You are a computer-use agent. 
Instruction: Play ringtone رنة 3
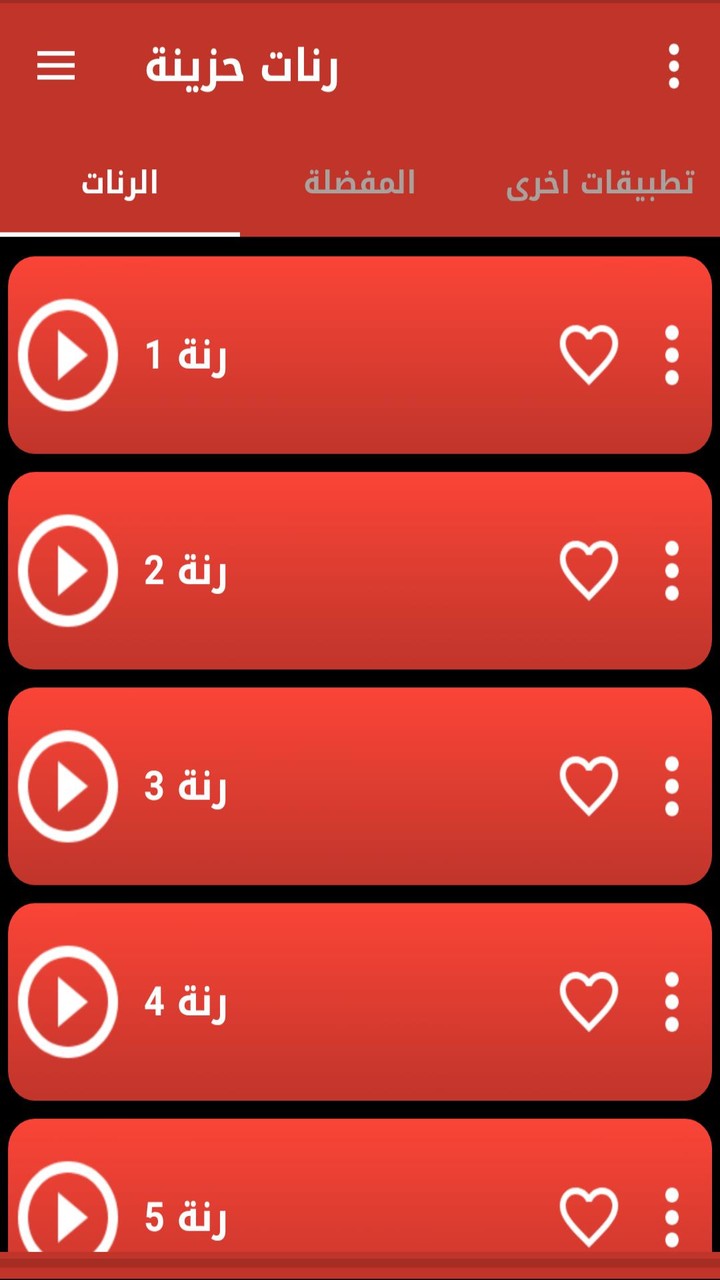pyautogui.click(x=67, y=786)
